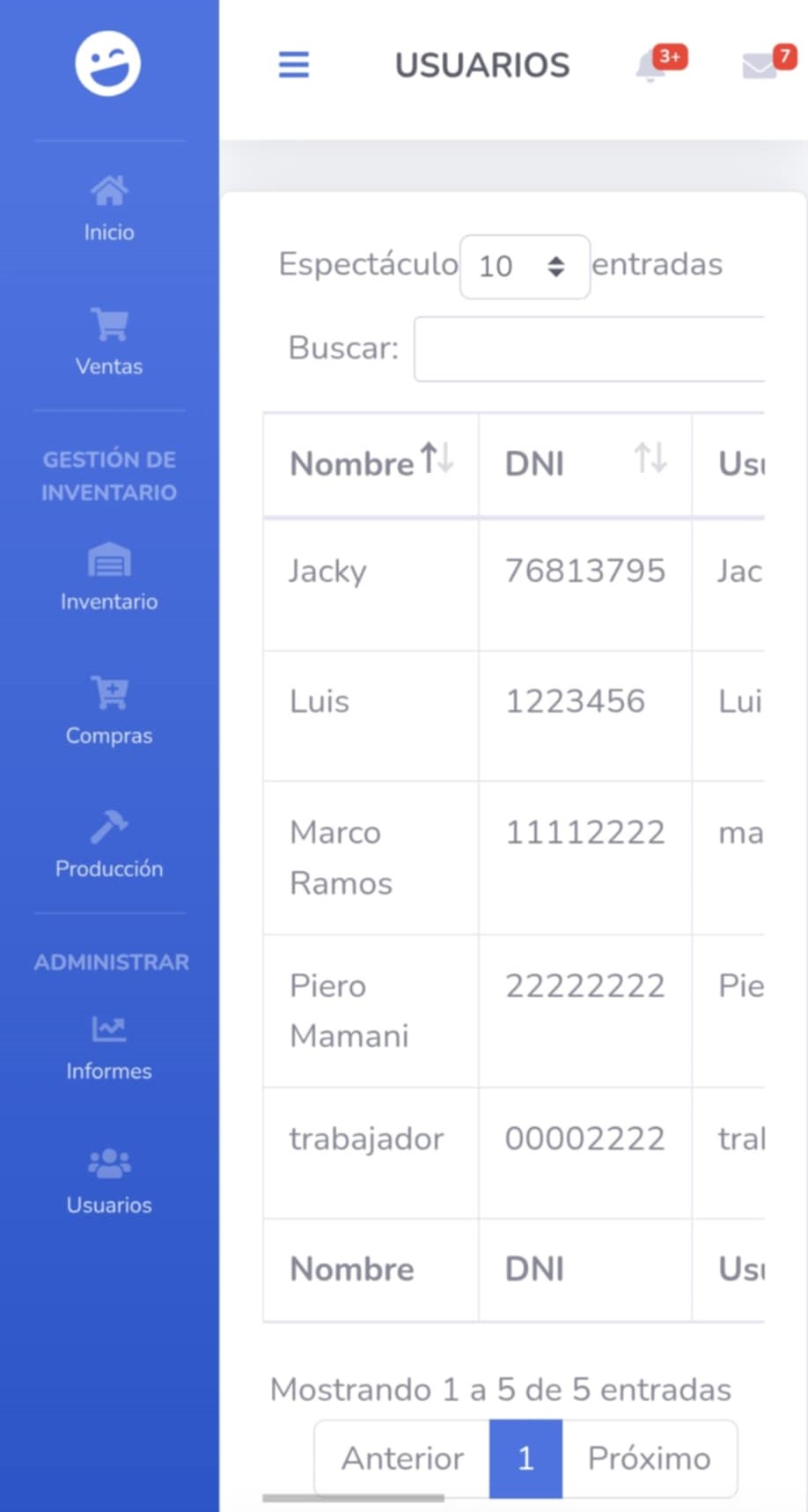Expand the entries-per-page dropdown

click(525, 266)
